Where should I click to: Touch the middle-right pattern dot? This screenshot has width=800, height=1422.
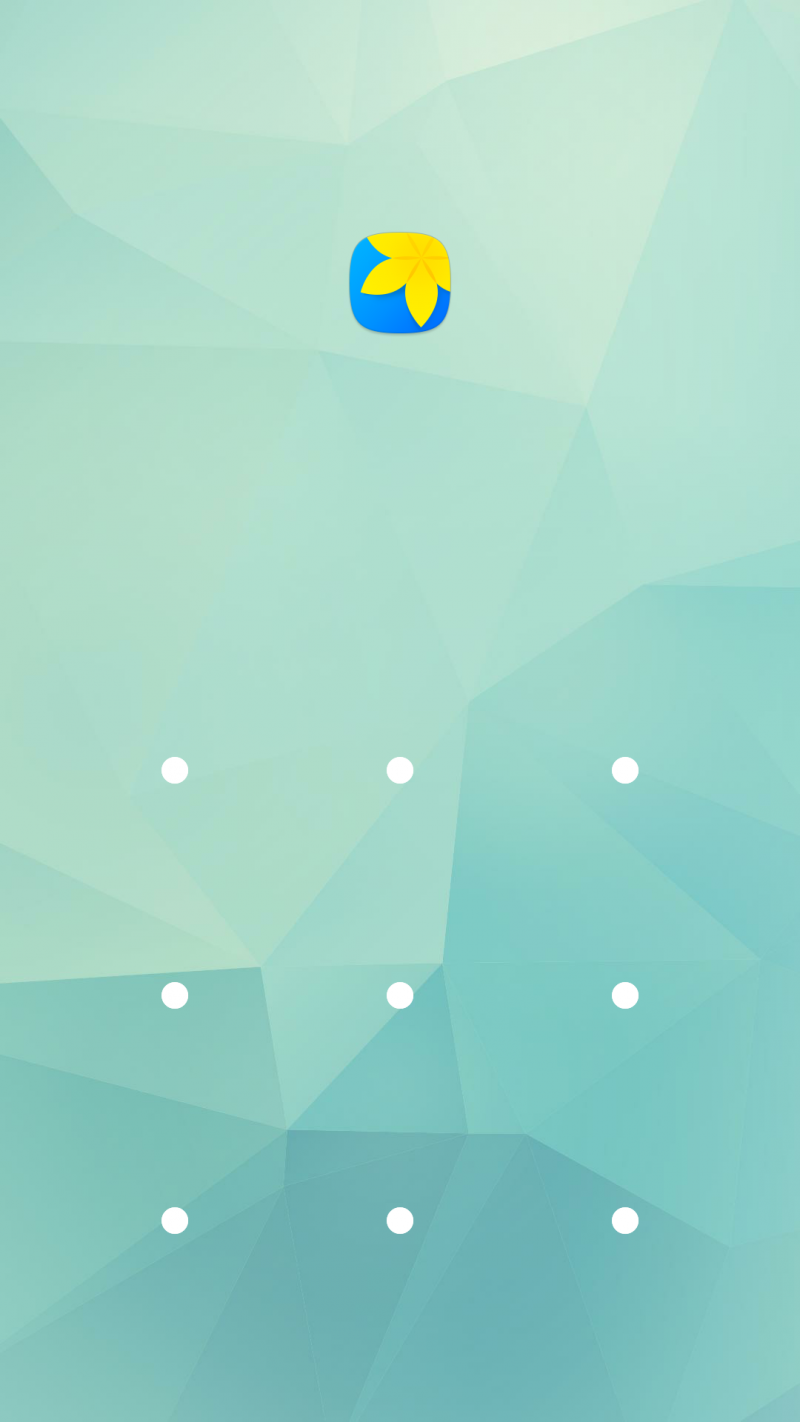(x=625, y=995)
